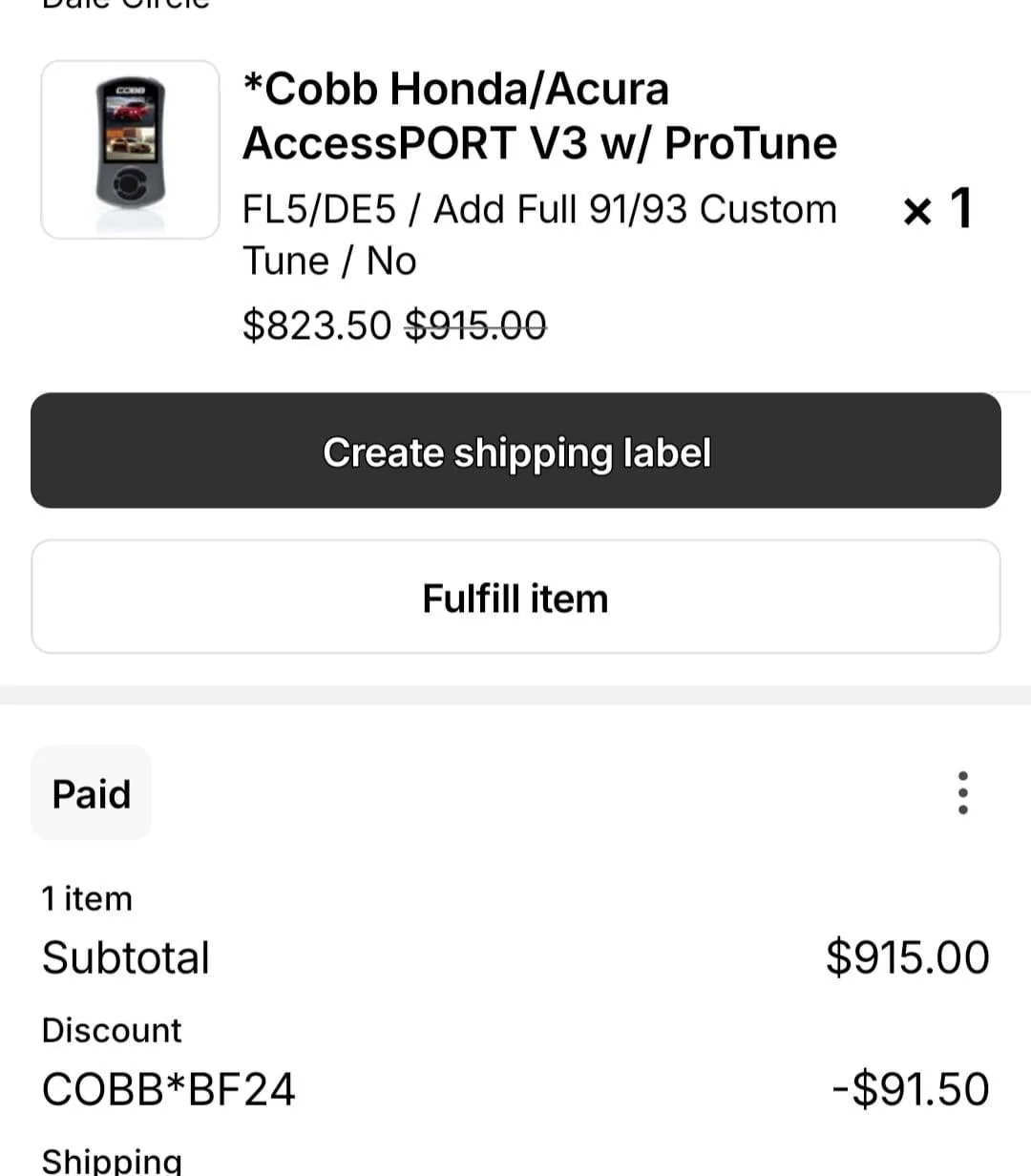Open the Cobb AccessPORT V3 product item
The height and width of the screenshot is (1176, 1031).
coord(539,115)
